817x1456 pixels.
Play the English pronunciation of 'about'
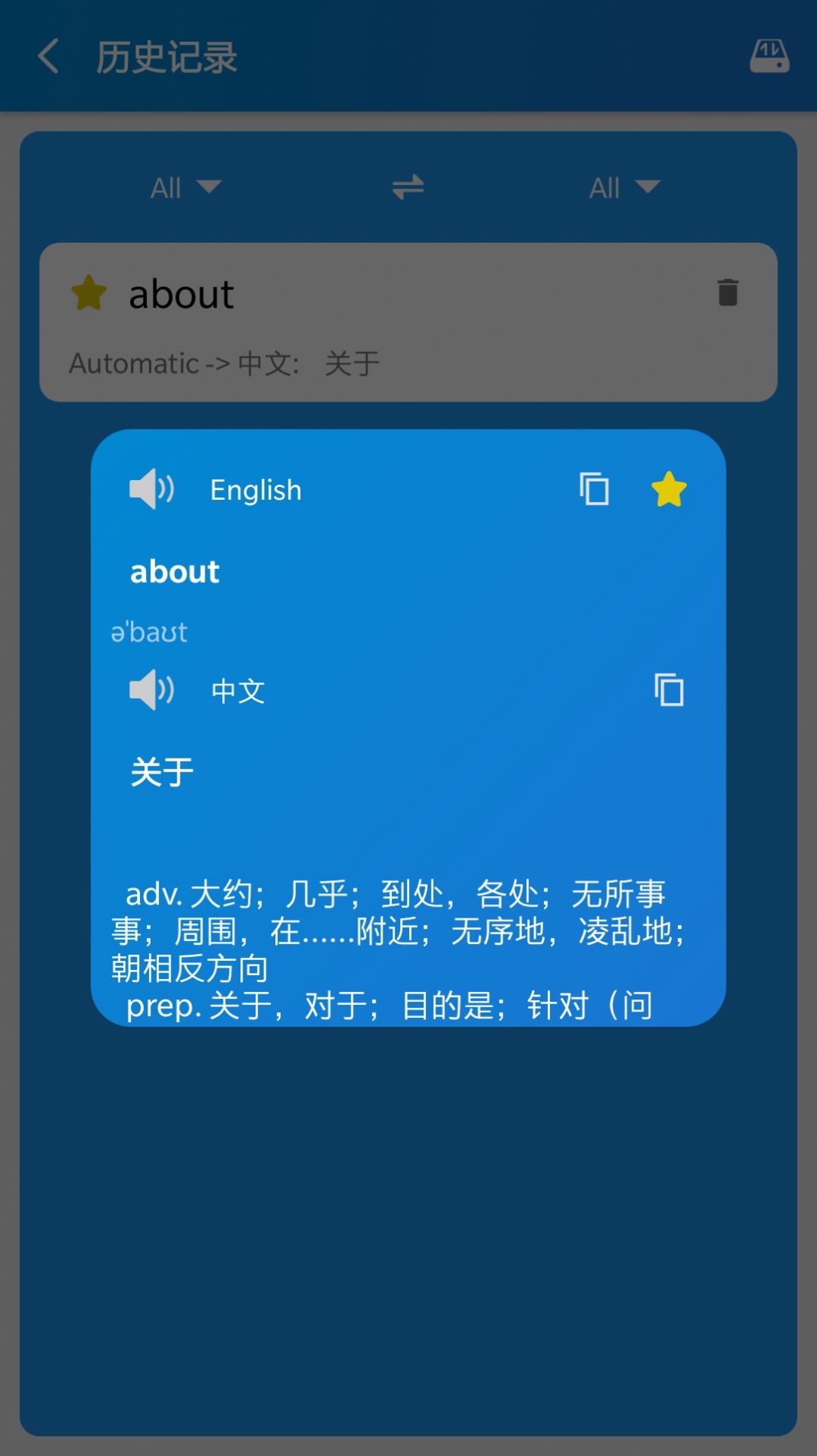point(152,488)
